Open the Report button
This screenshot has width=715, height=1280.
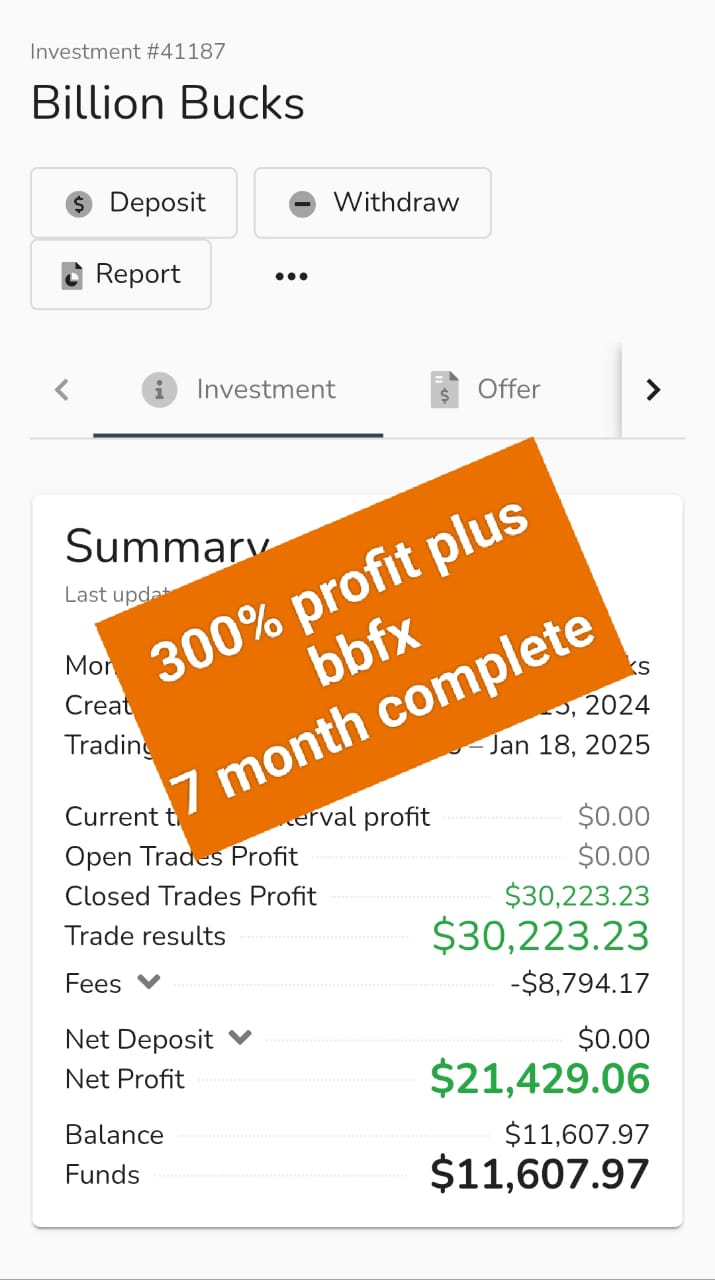(121, 274)
